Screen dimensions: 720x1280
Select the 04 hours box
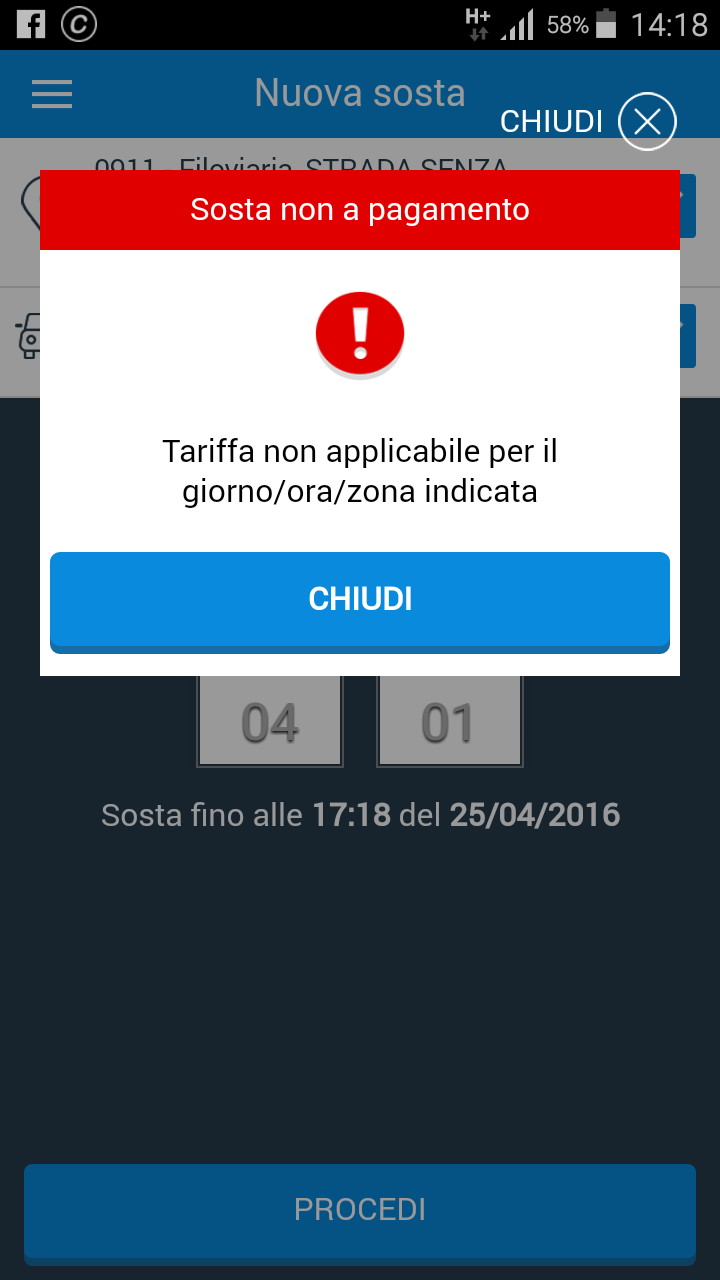[270, 722]
